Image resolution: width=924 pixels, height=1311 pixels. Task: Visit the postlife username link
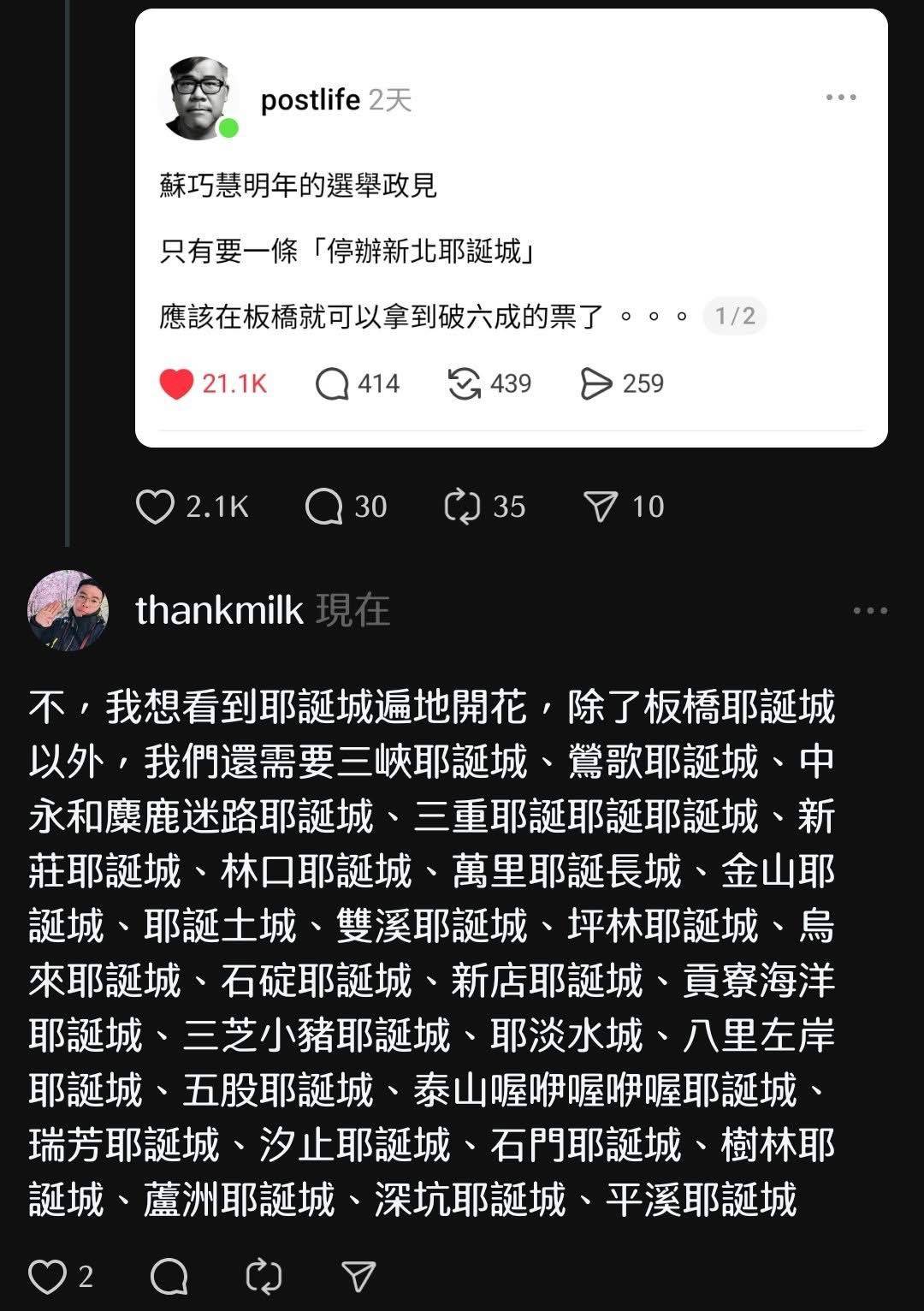point(310,100)
